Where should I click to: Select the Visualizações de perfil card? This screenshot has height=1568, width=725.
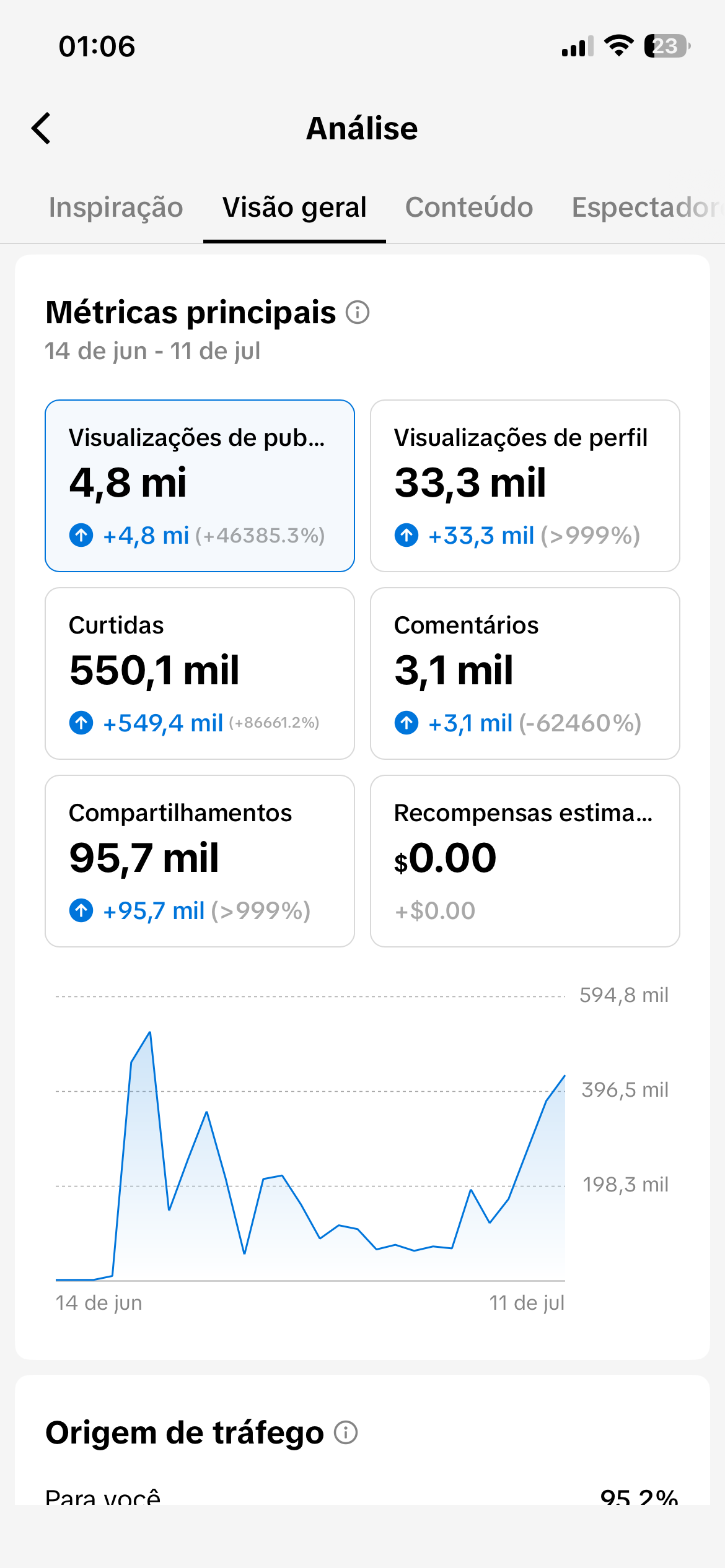pyautogui.click(x=525, y=486)
